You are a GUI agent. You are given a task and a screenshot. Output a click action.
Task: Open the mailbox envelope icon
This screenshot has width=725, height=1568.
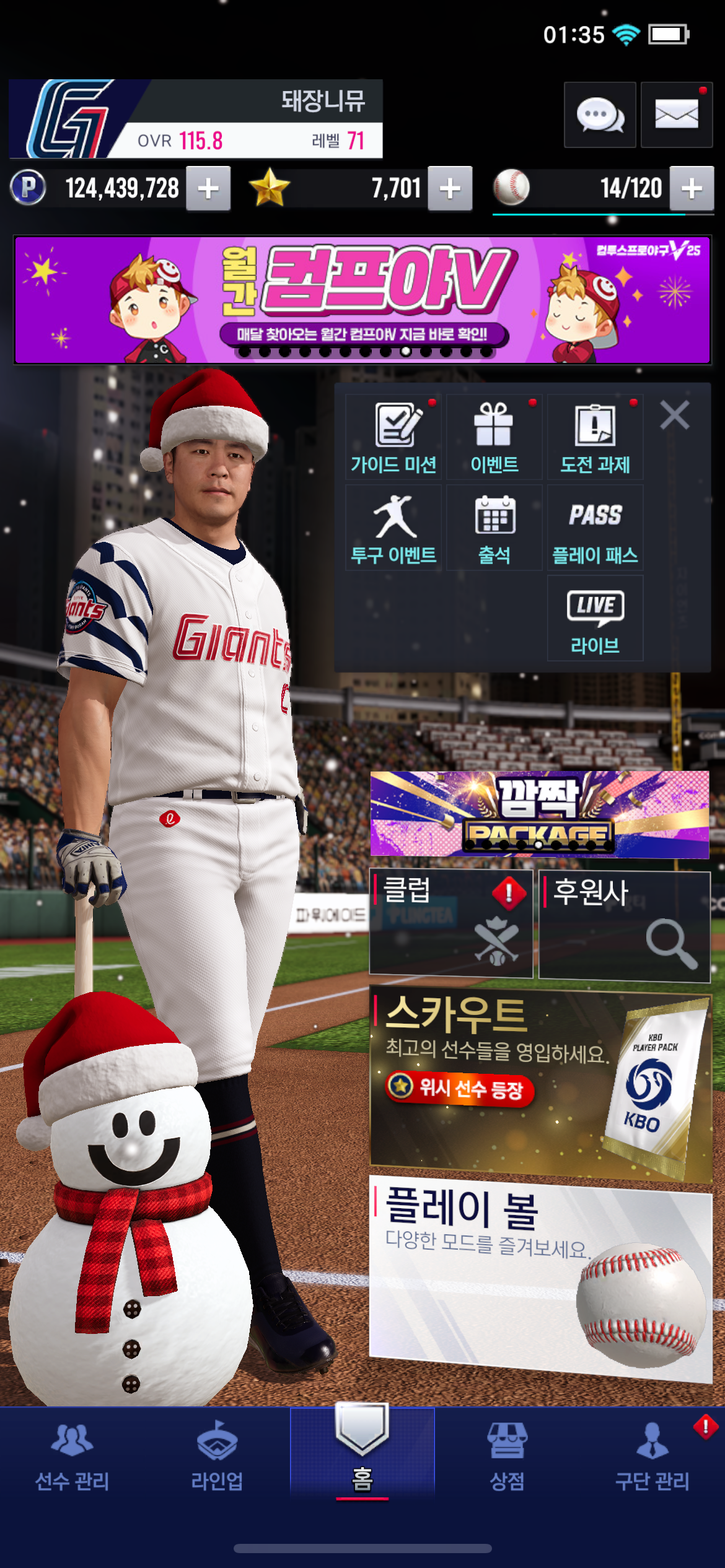[x=676, y=115]
